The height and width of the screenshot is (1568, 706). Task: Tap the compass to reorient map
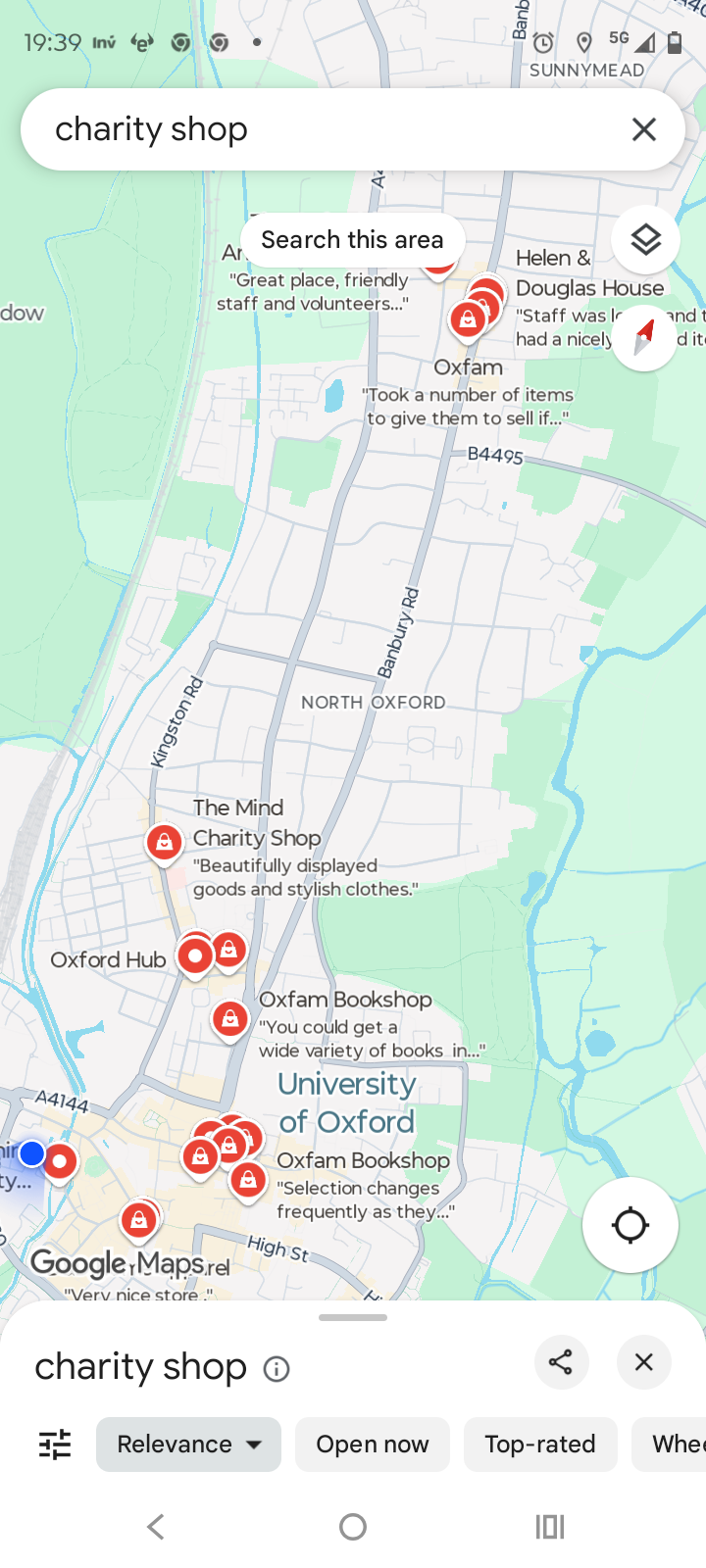(x=644, y=337)
